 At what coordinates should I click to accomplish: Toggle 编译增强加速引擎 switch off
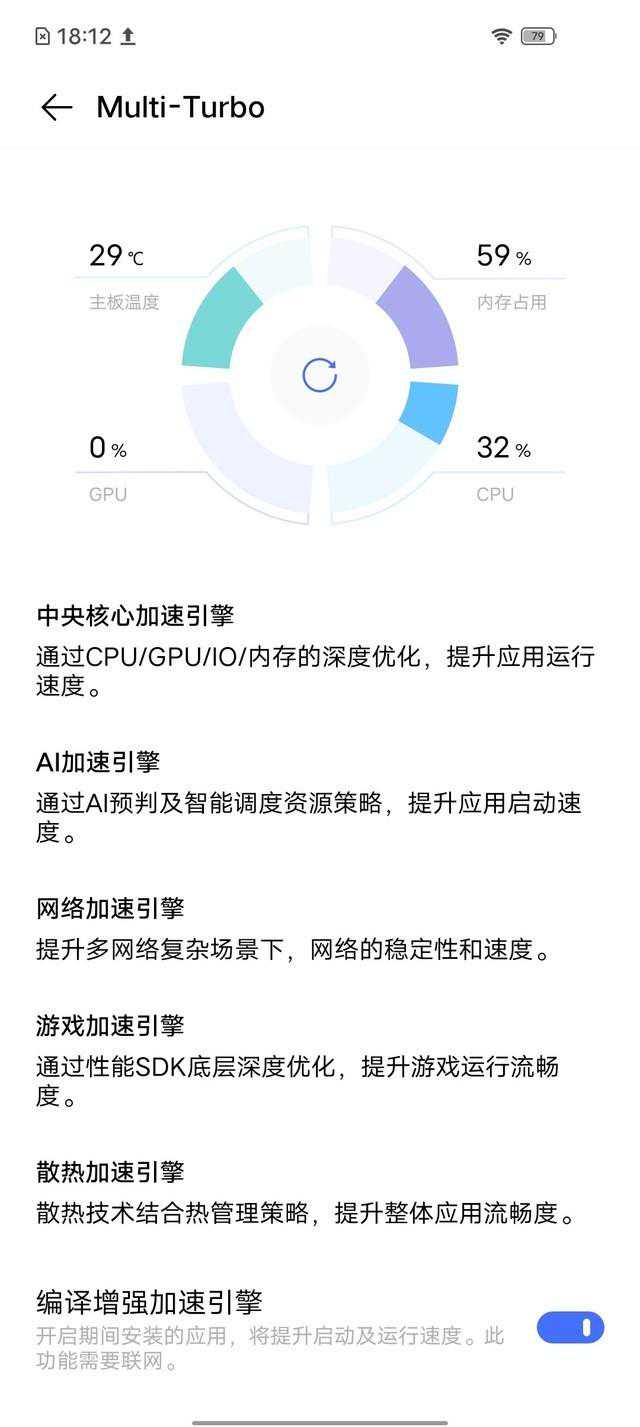pos(570,1327)
